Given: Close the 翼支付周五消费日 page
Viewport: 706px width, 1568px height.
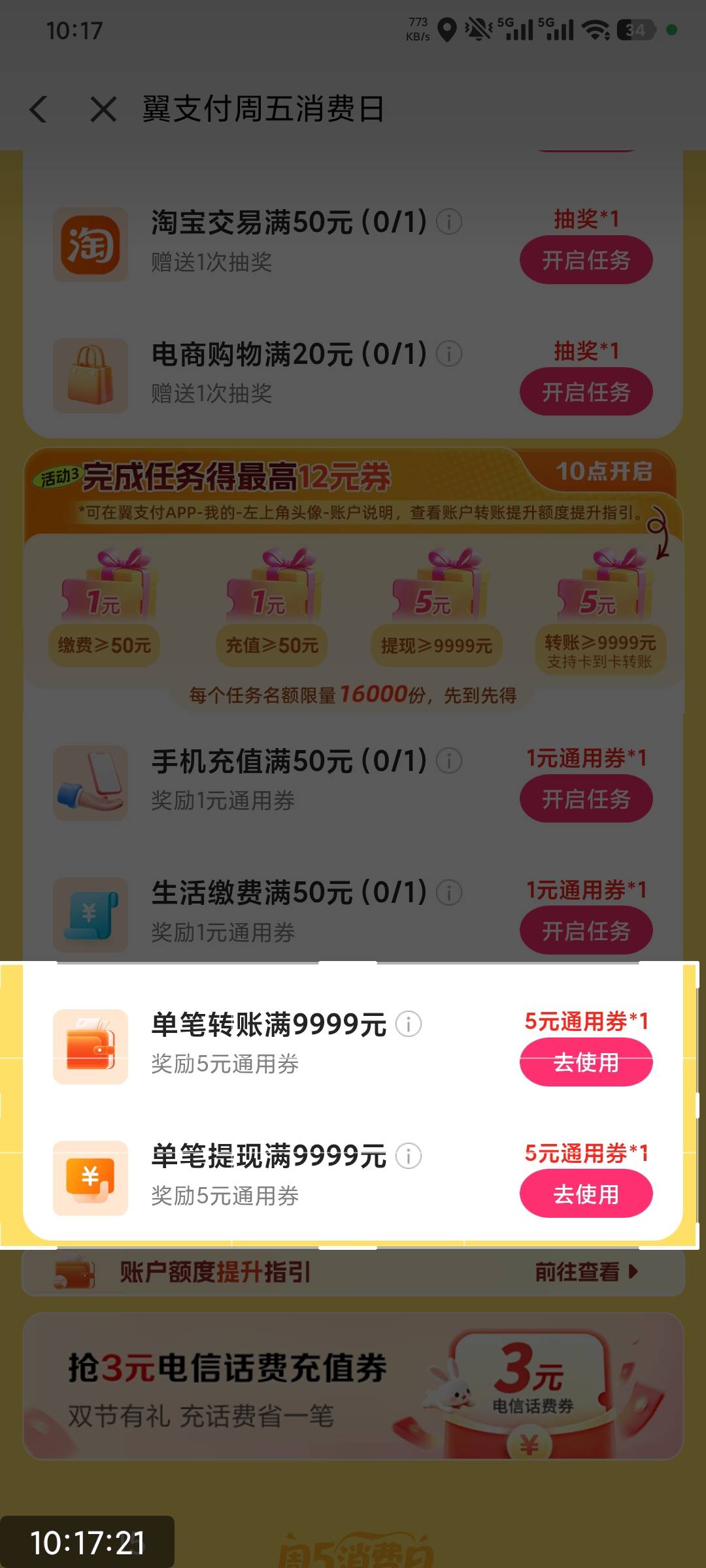Looking at the screenshot, I should 103,109.
